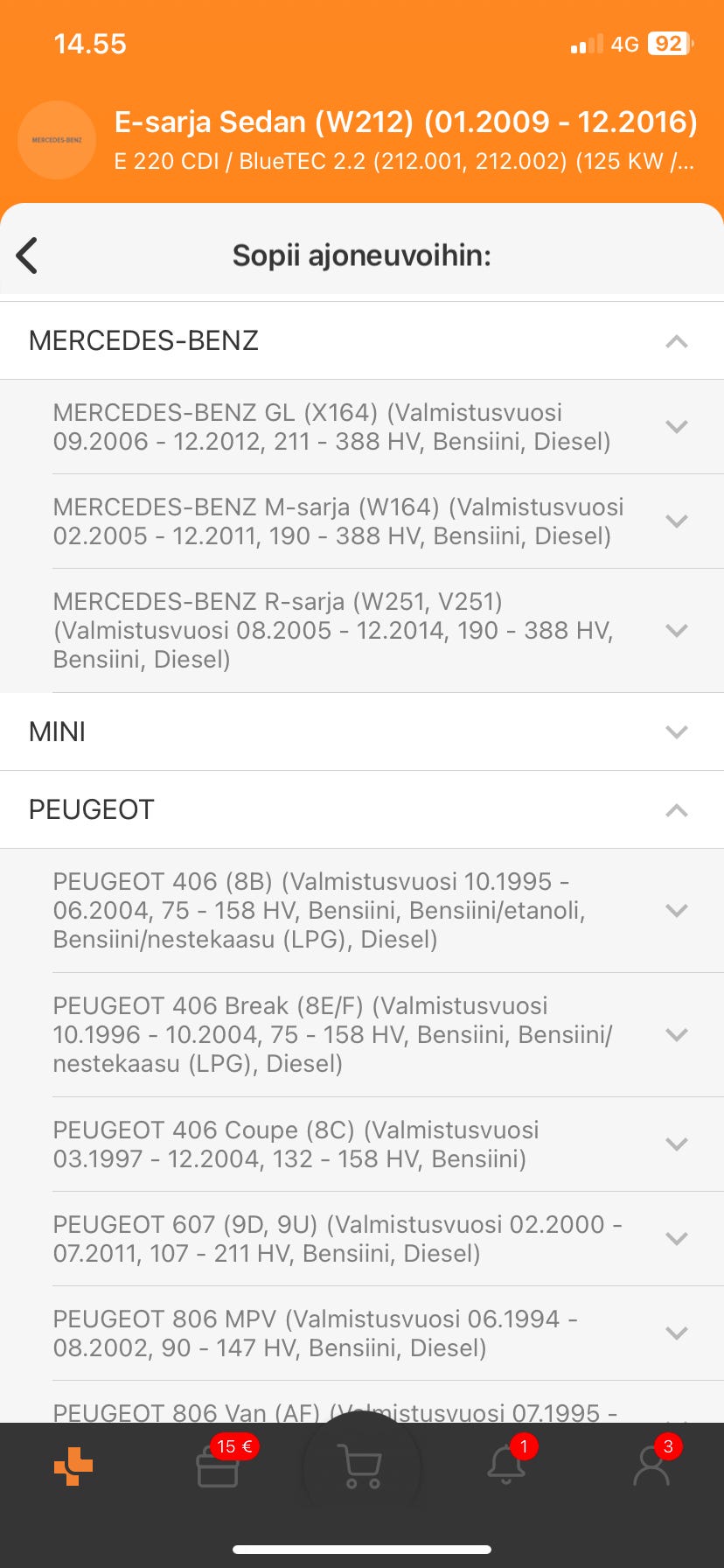724x1568 pixels.
Task: Open the gift tab with 15 € badge
Action: [218, 1466]
